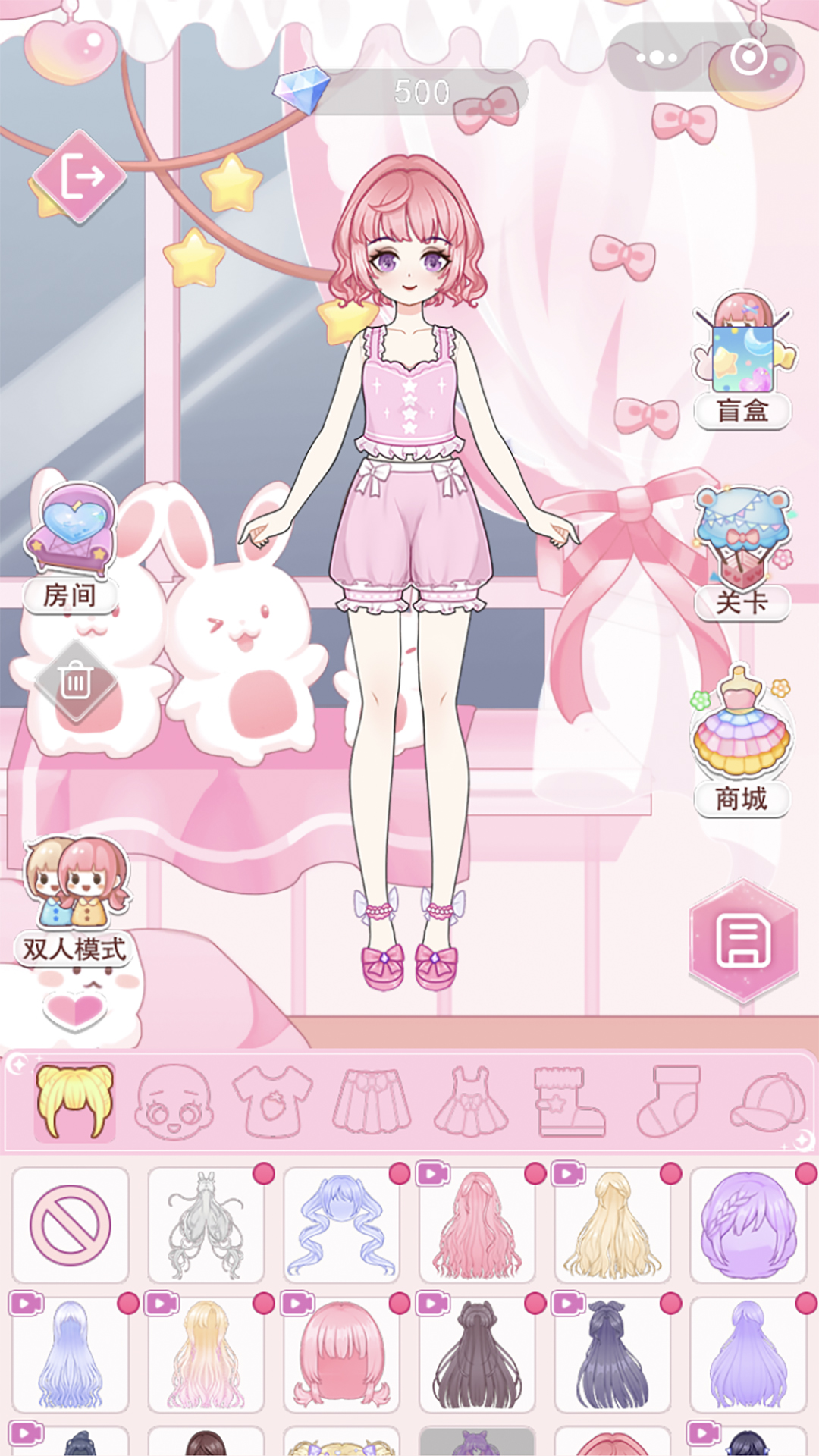Open the 关卡 levels screen
Viewport: 819px width, 1456px height.
click(742, 555)
